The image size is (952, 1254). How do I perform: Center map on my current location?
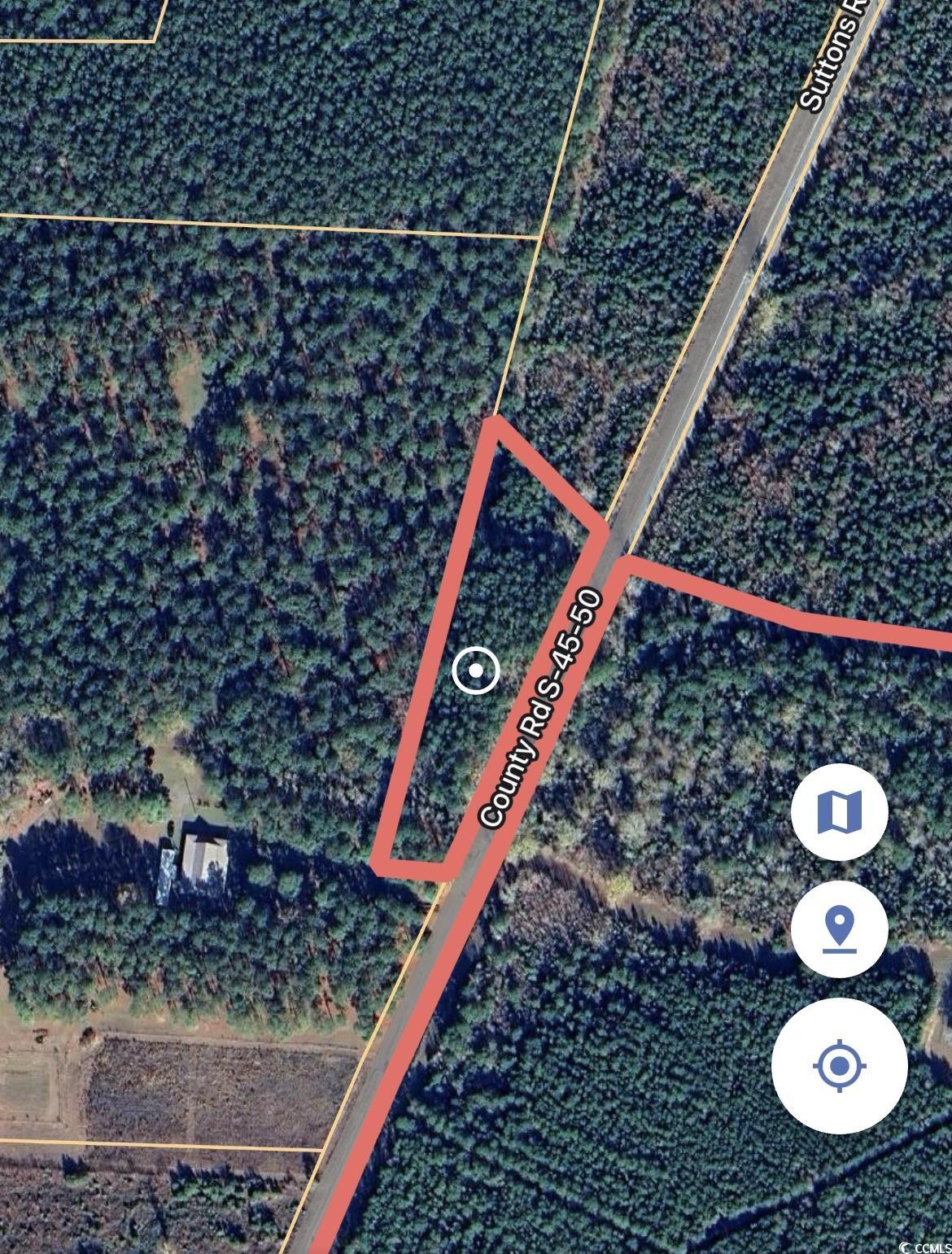pos(839,1065)
